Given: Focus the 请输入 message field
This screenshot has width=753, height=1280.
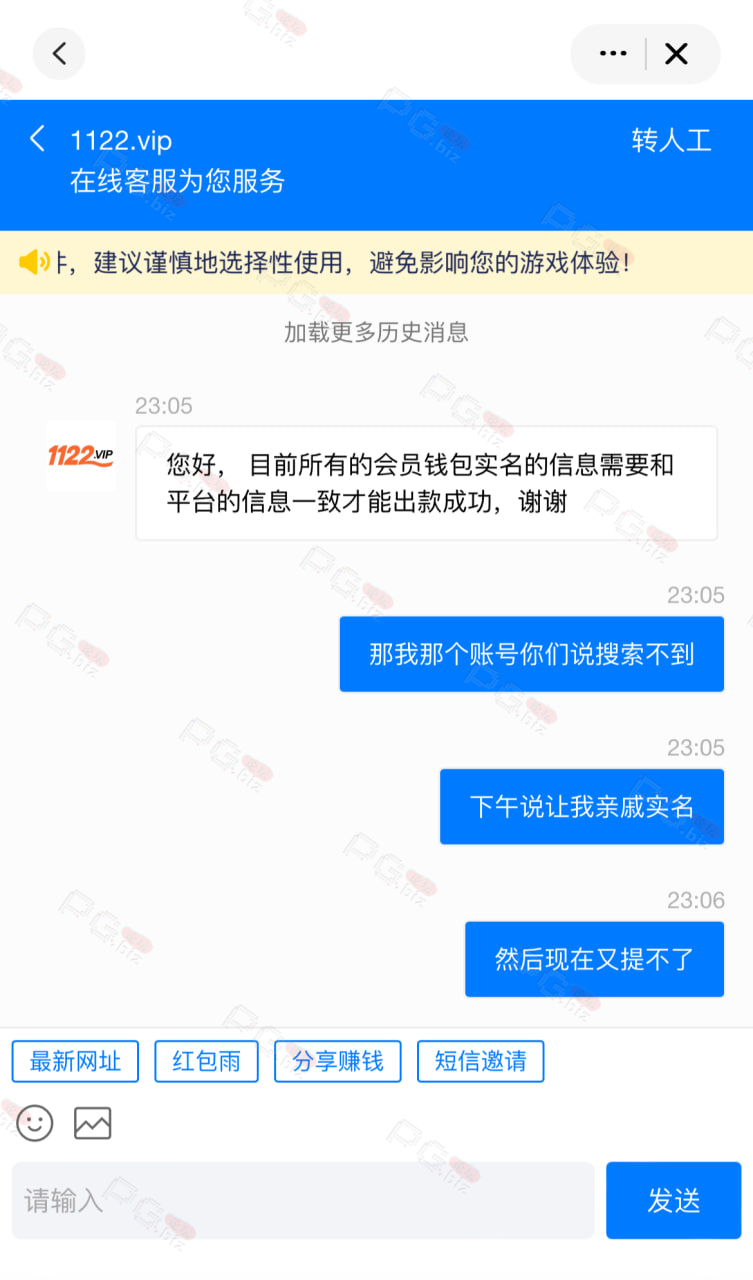Looking at the screenshot, I should tap(303, 1200).
